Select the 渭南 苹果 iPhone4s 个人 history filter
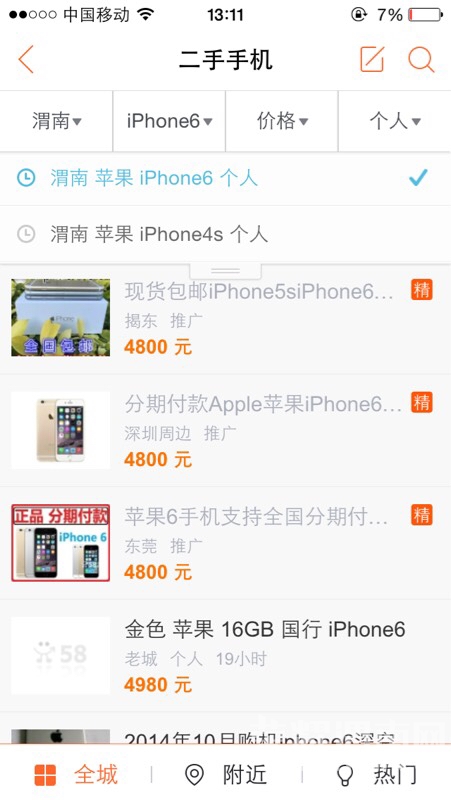Screen dimensions: 451x800 click(226, 234)
